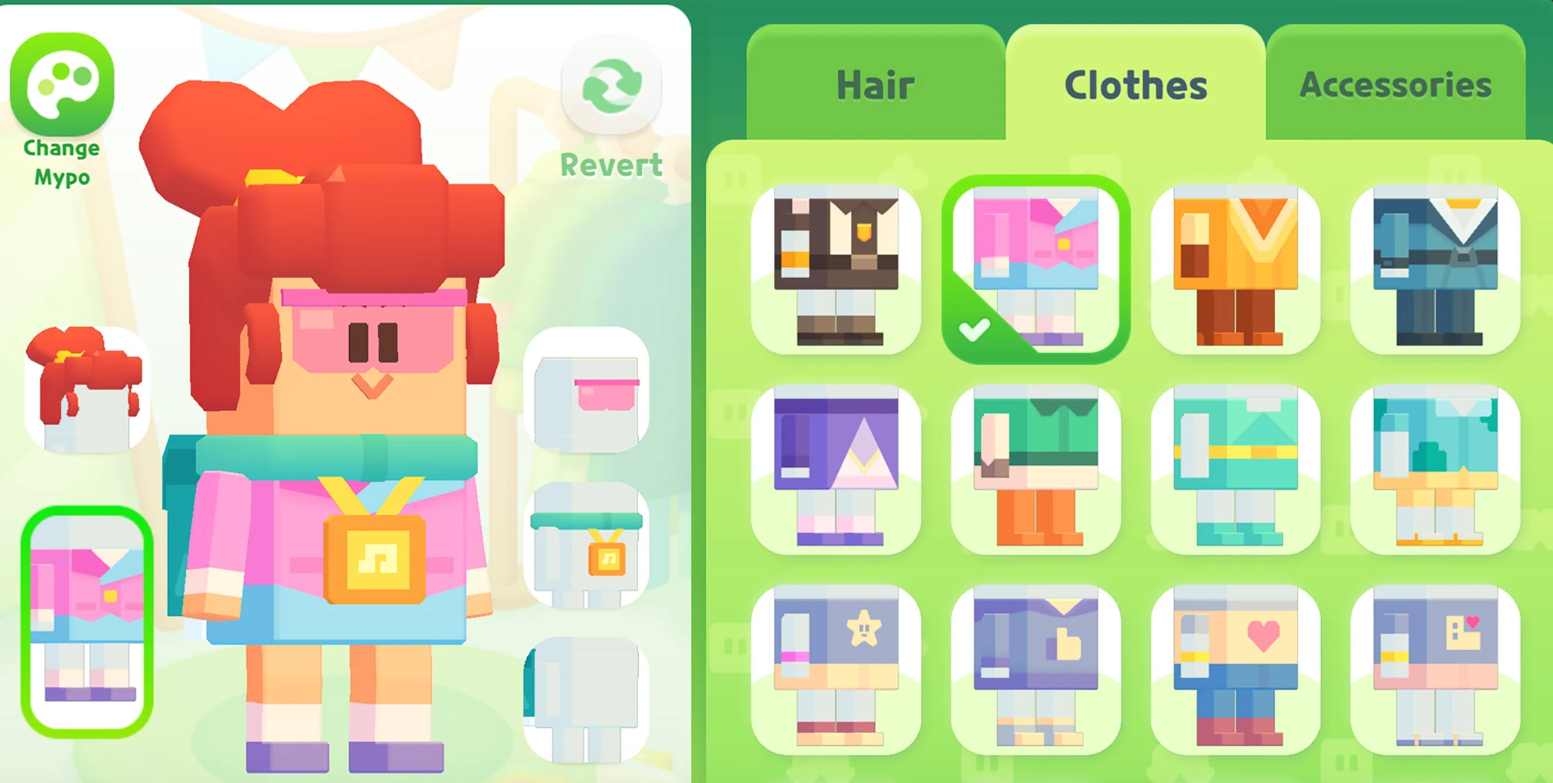This screenshot has height=783, width=1553.
Task: Choose the thumbs-up shirt outfit
Action: pos(1036,668)
